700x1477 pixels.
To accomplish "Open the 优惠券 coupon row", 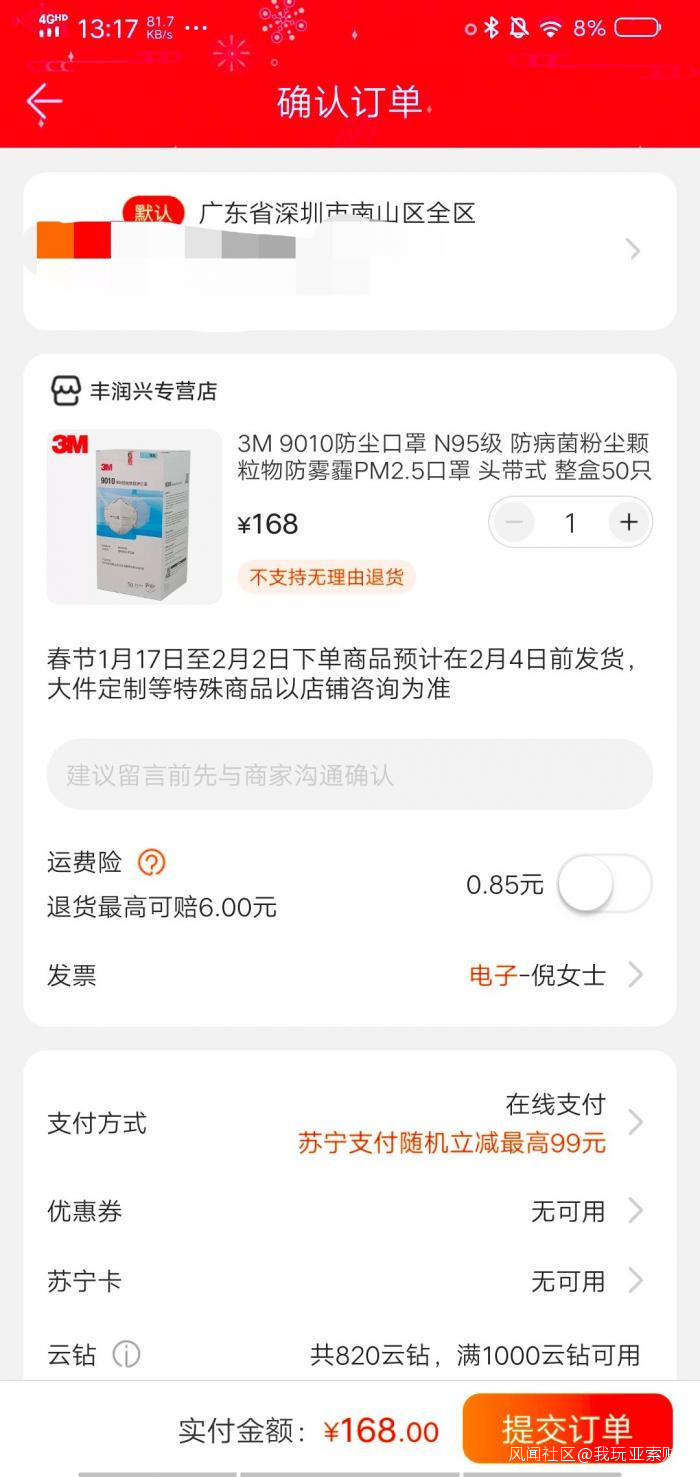I will point(350,1212).
